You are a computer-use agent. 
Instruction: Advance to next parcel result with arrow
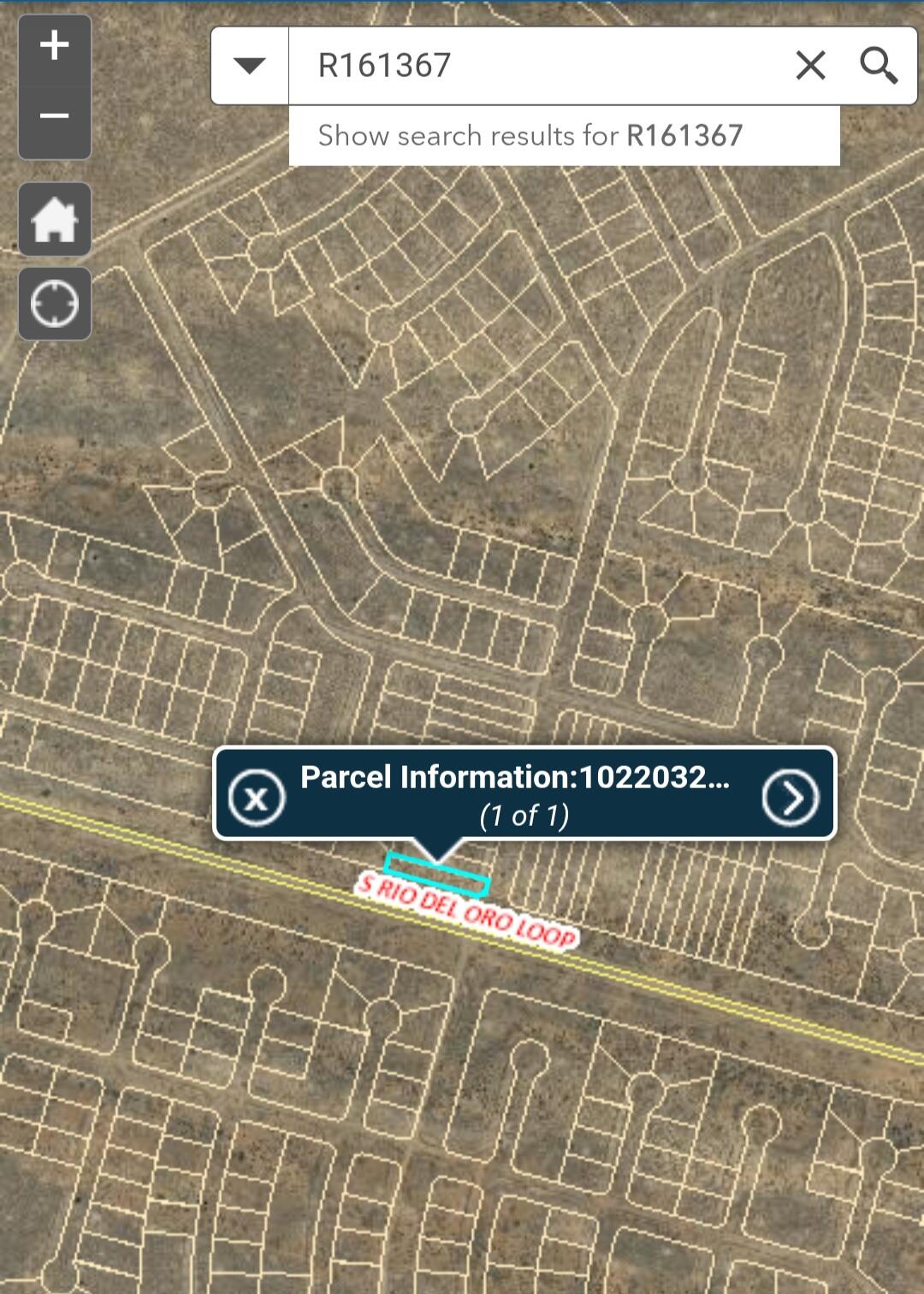coord(792,796)
